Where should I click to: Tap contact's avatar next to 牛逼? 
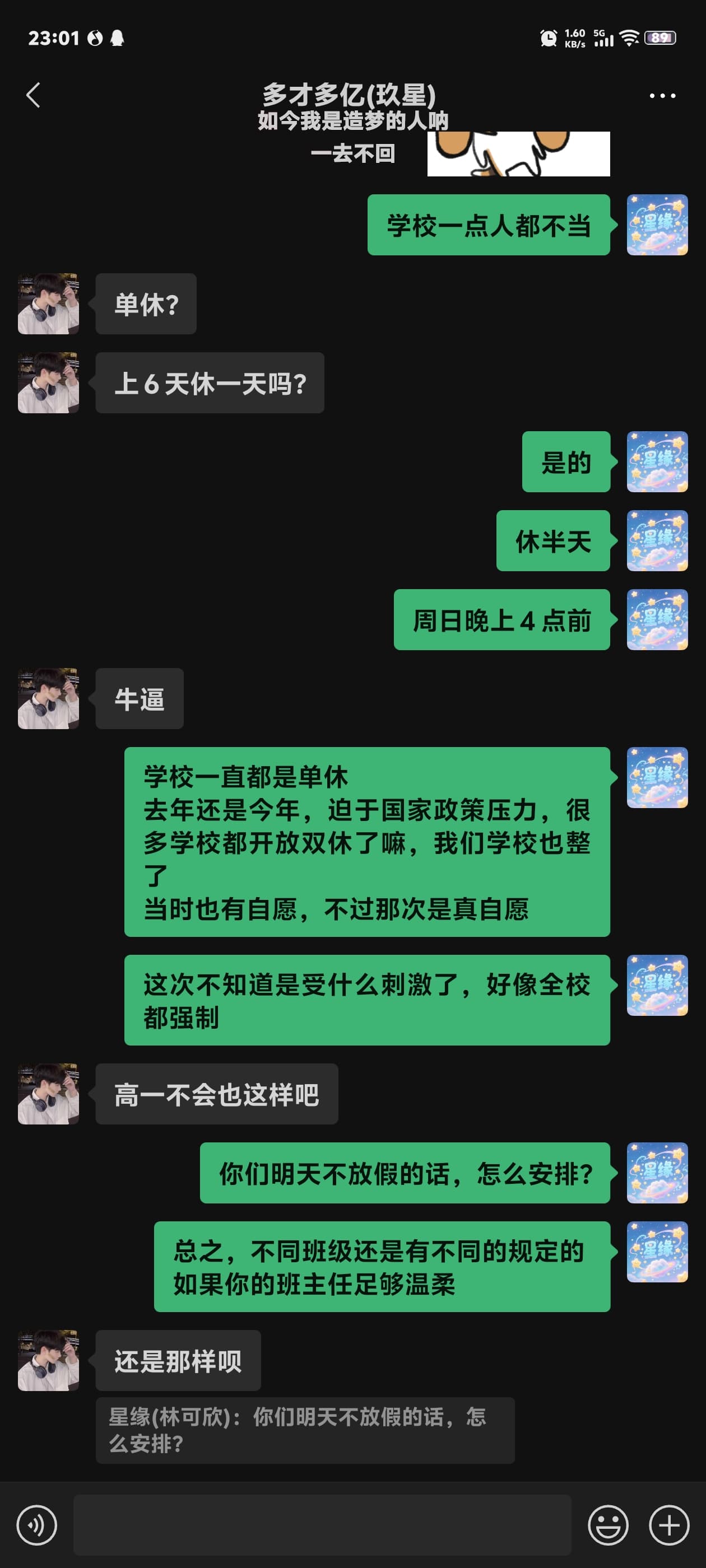coord(48,699)
